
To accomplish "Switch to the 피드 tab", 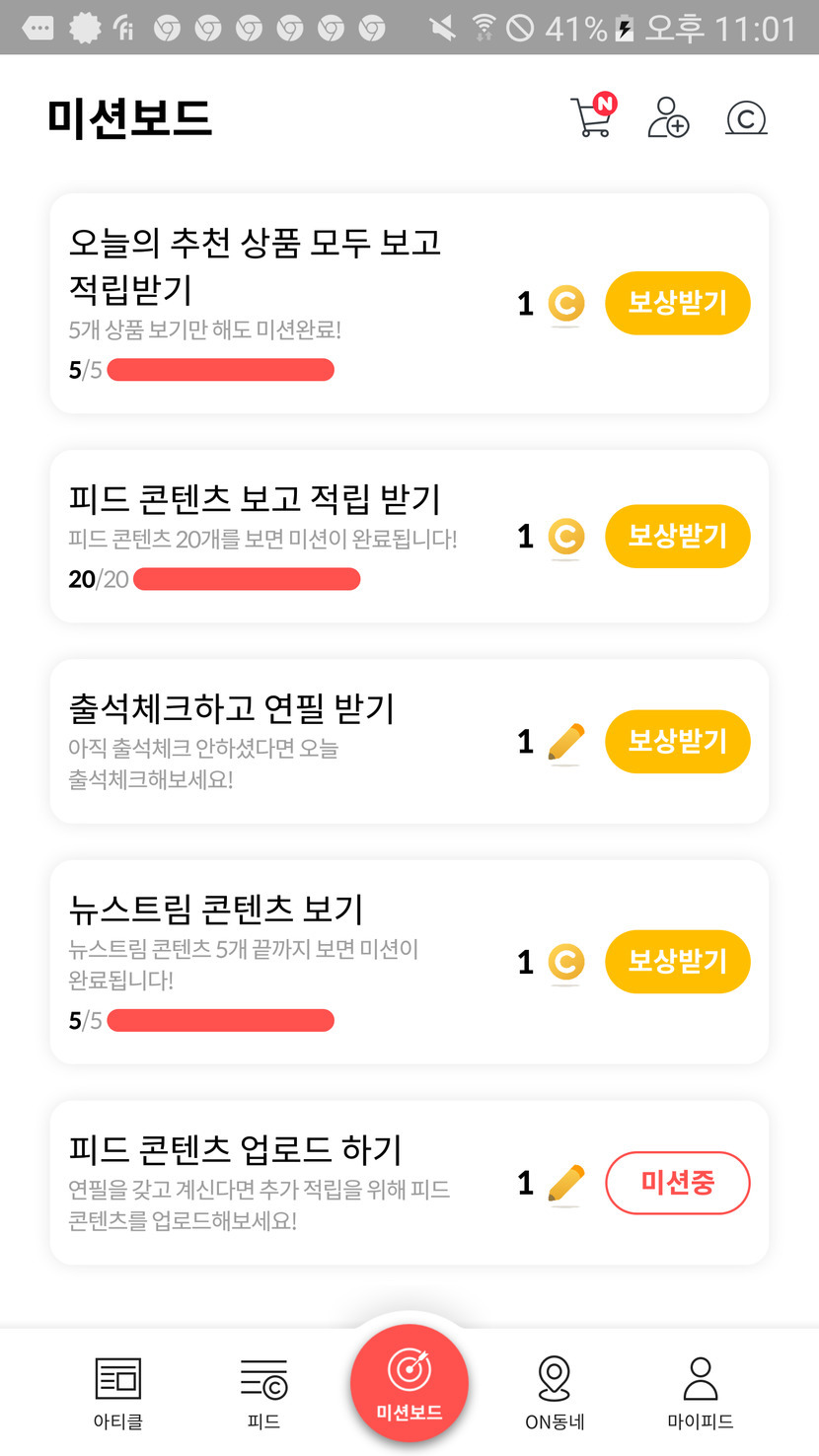I will [263, 1392].
